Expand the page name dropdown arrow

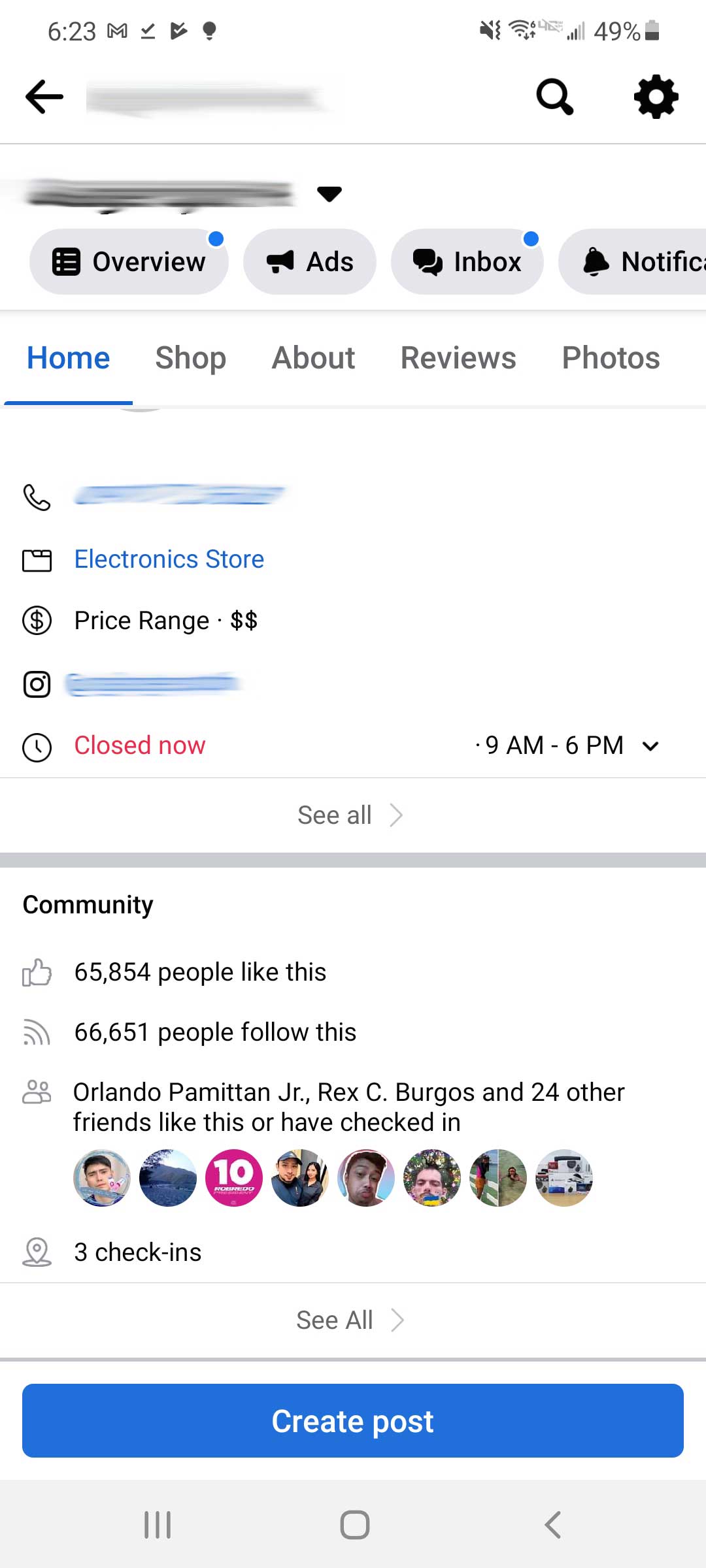click(x=329, y=193)
